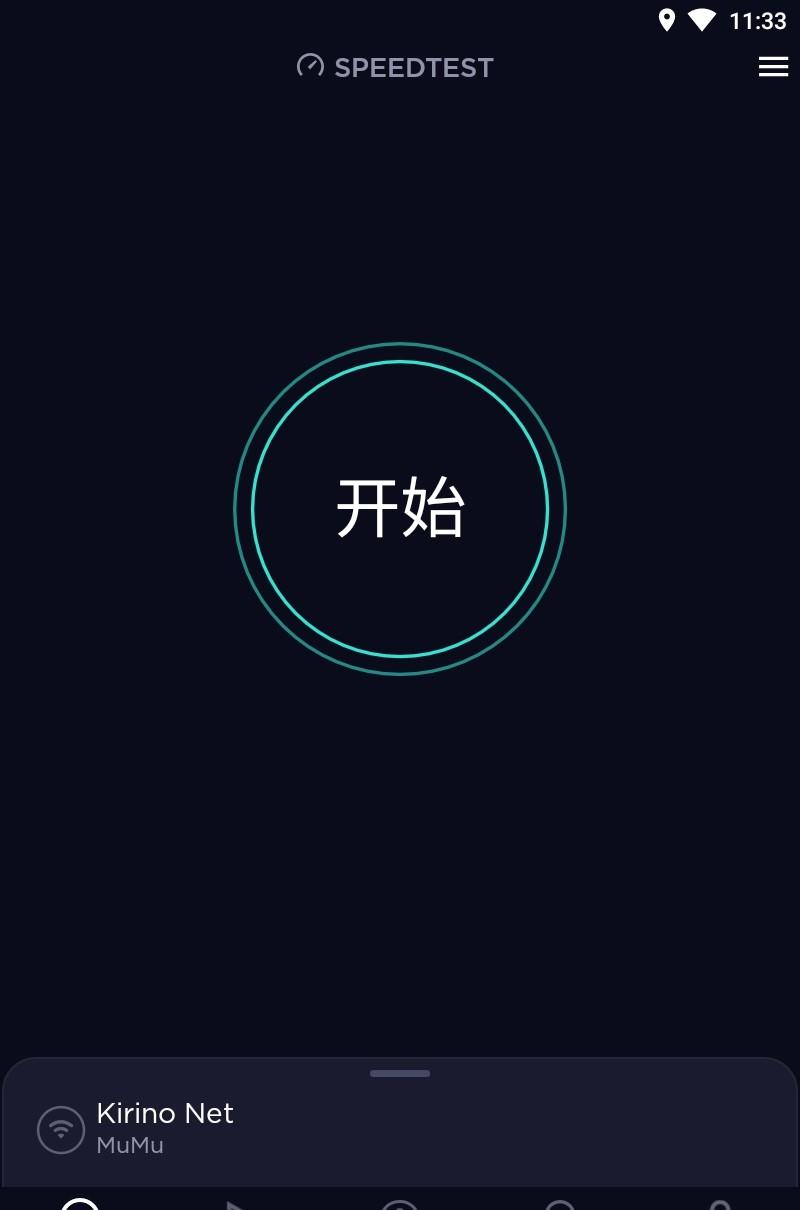Tap the Coverage map icon in bottom bar
Screen dimensions: 800x1210
(x=400, y=1205)
